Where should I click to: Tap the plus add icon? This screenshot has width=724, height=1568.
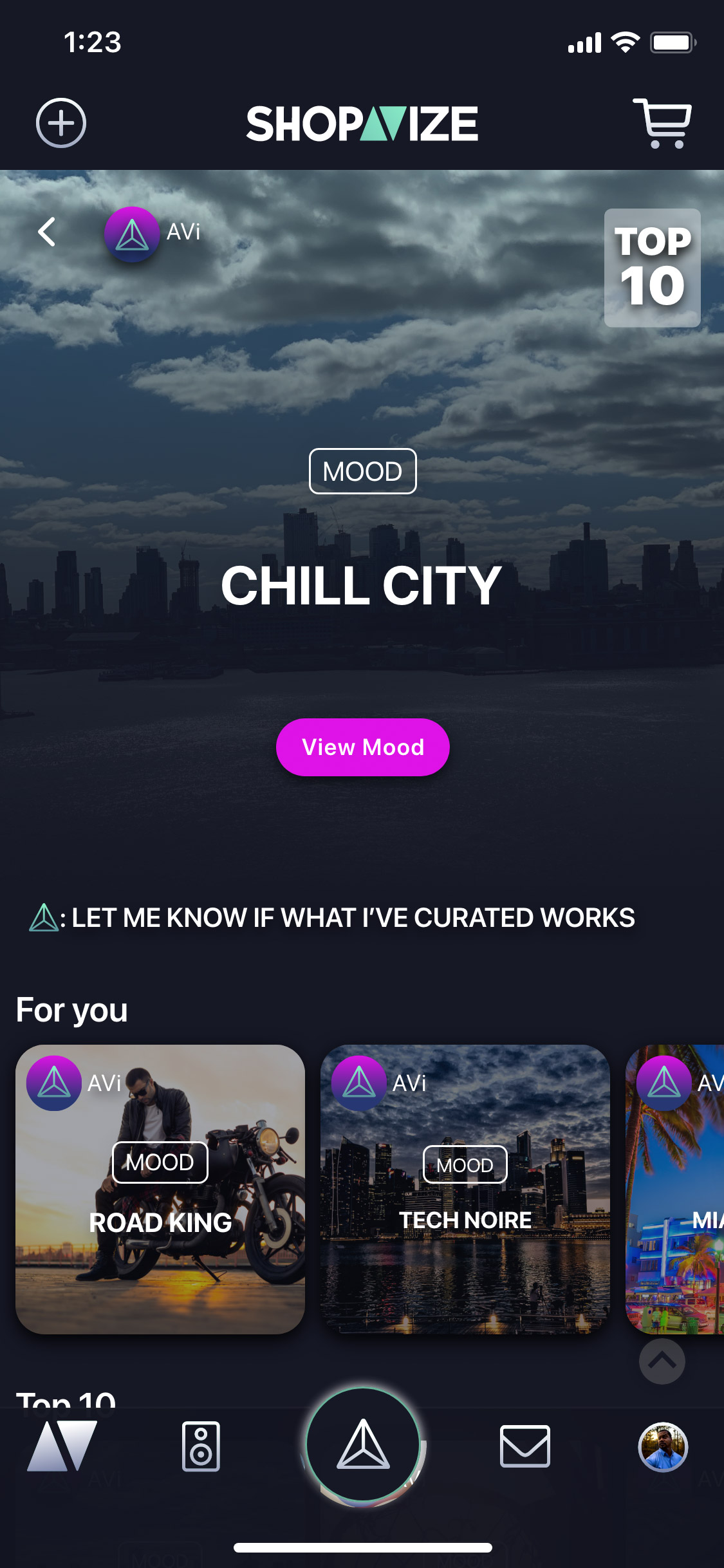[60, 123]
